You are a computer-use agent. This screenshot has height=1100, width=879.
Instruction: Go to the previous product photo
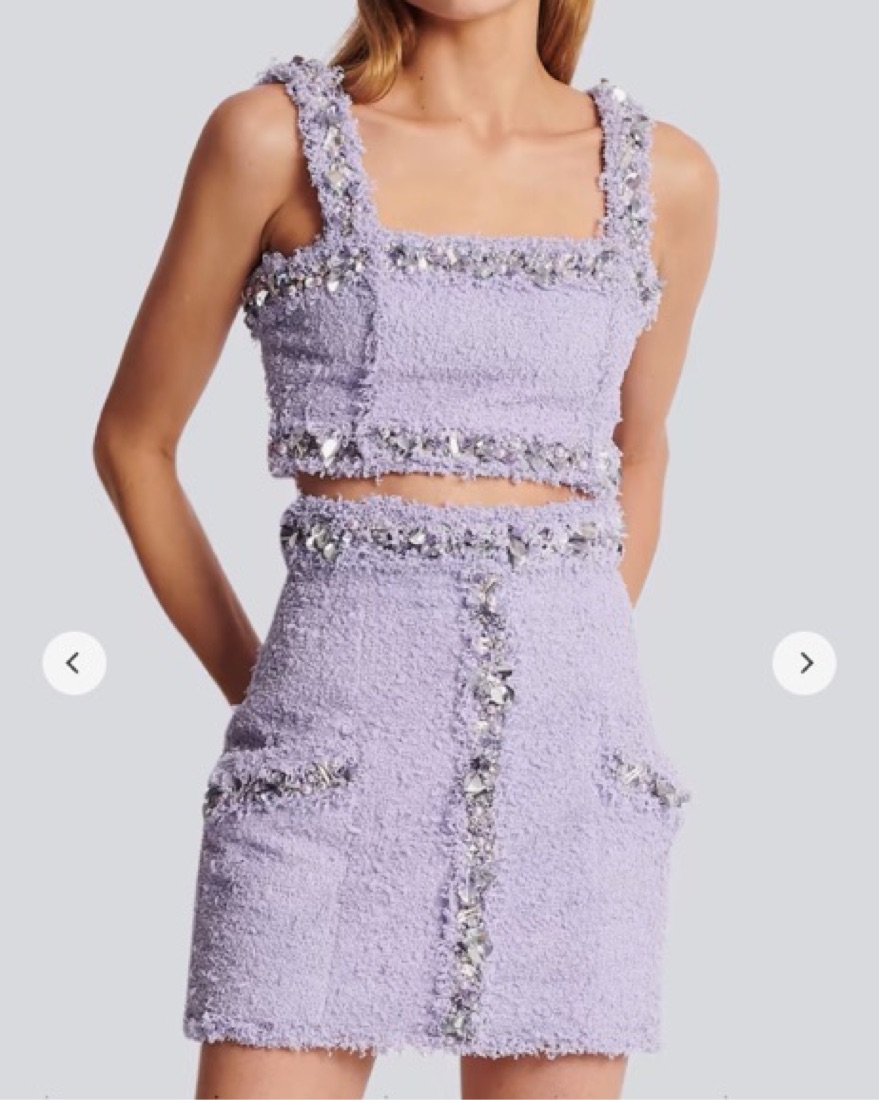point(74,663)
